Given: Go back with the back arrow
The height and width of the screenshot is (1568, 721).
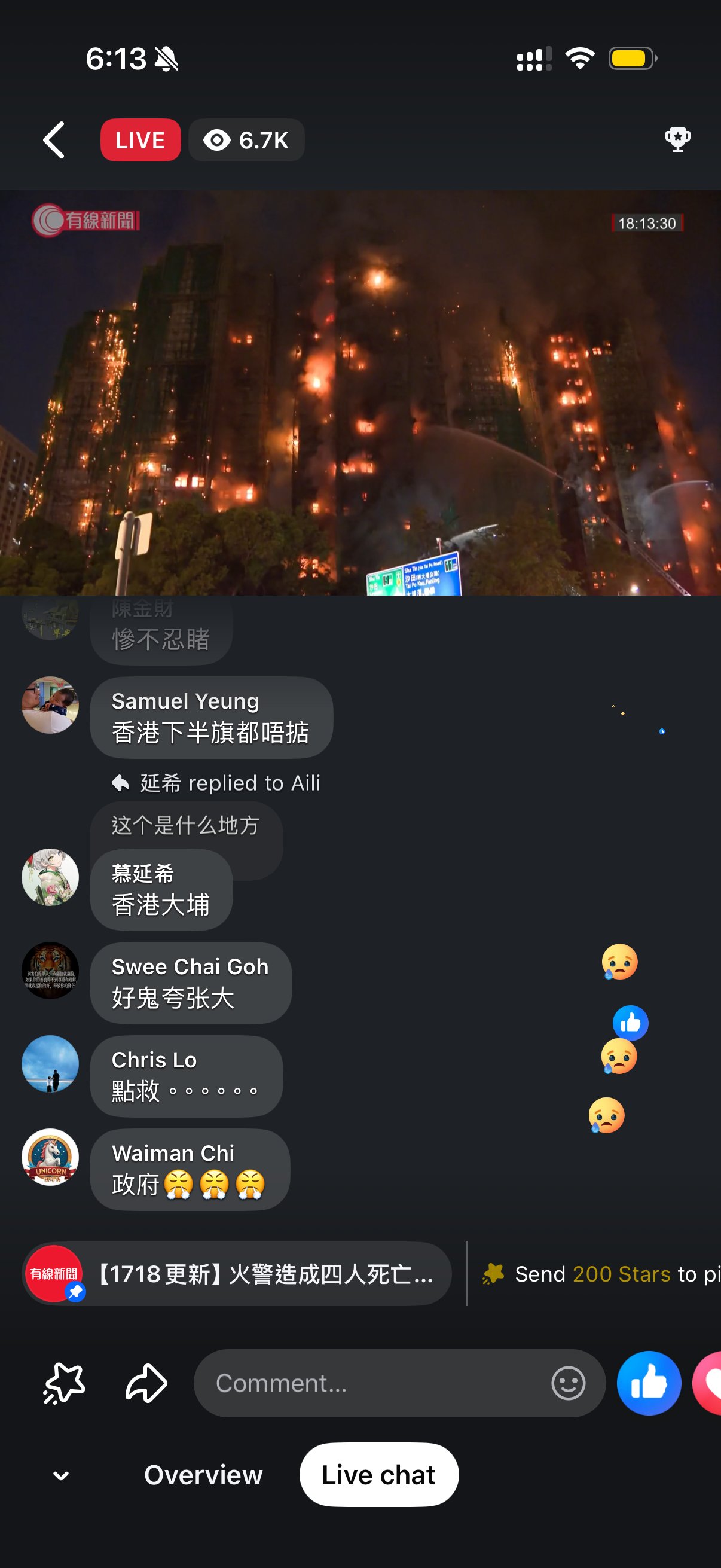Looking at the screenshot, I should pyautogui.click(x=54, y=140).
